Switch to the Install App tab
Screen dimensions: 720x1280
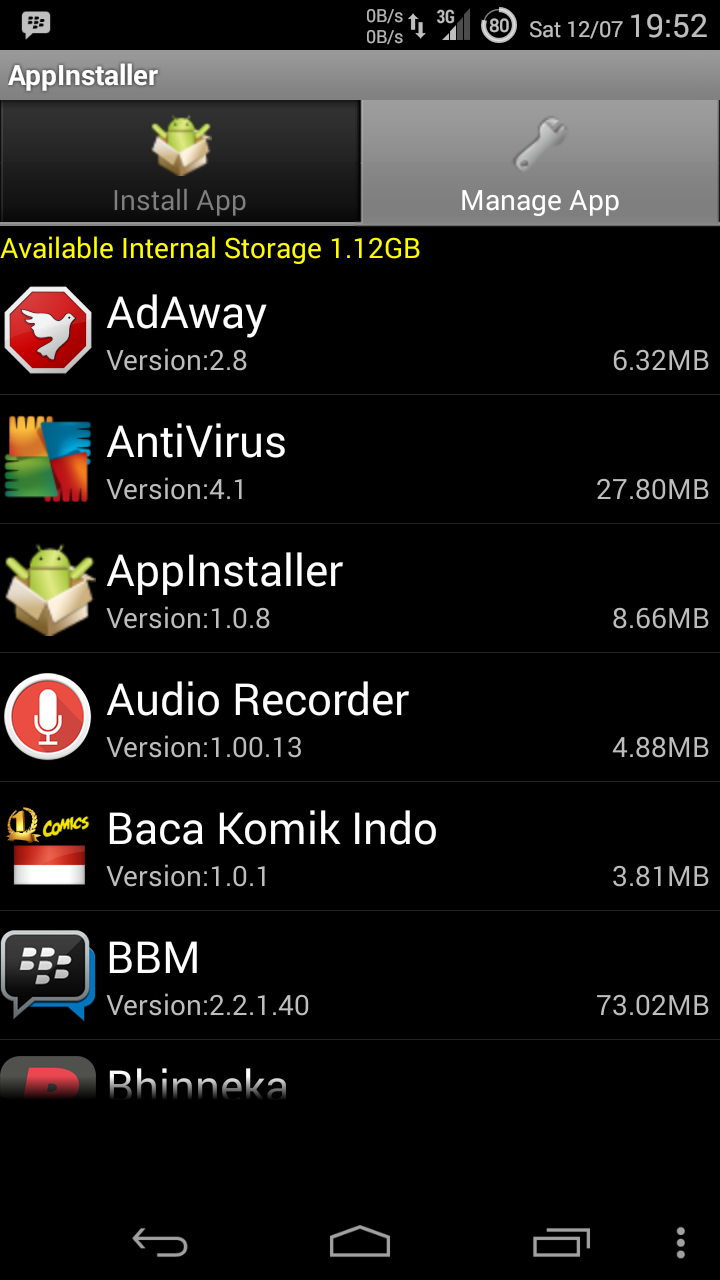180,160
